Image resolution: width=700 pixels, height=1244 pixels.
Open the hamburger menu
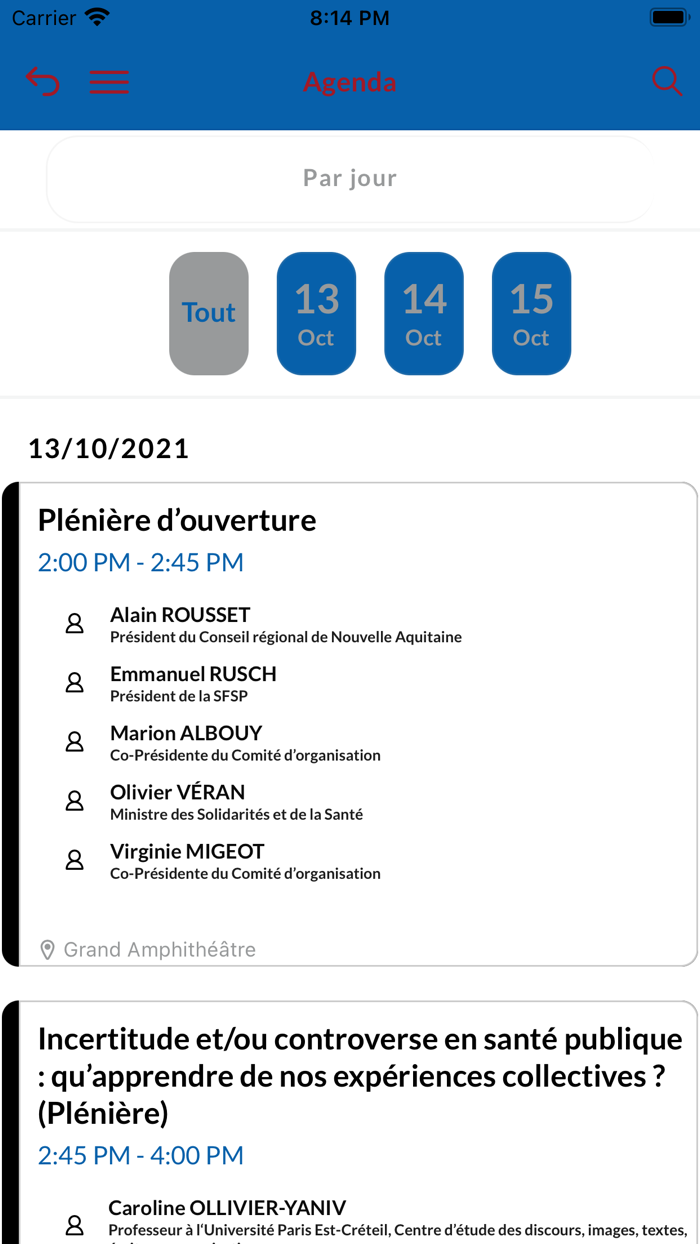109,81
